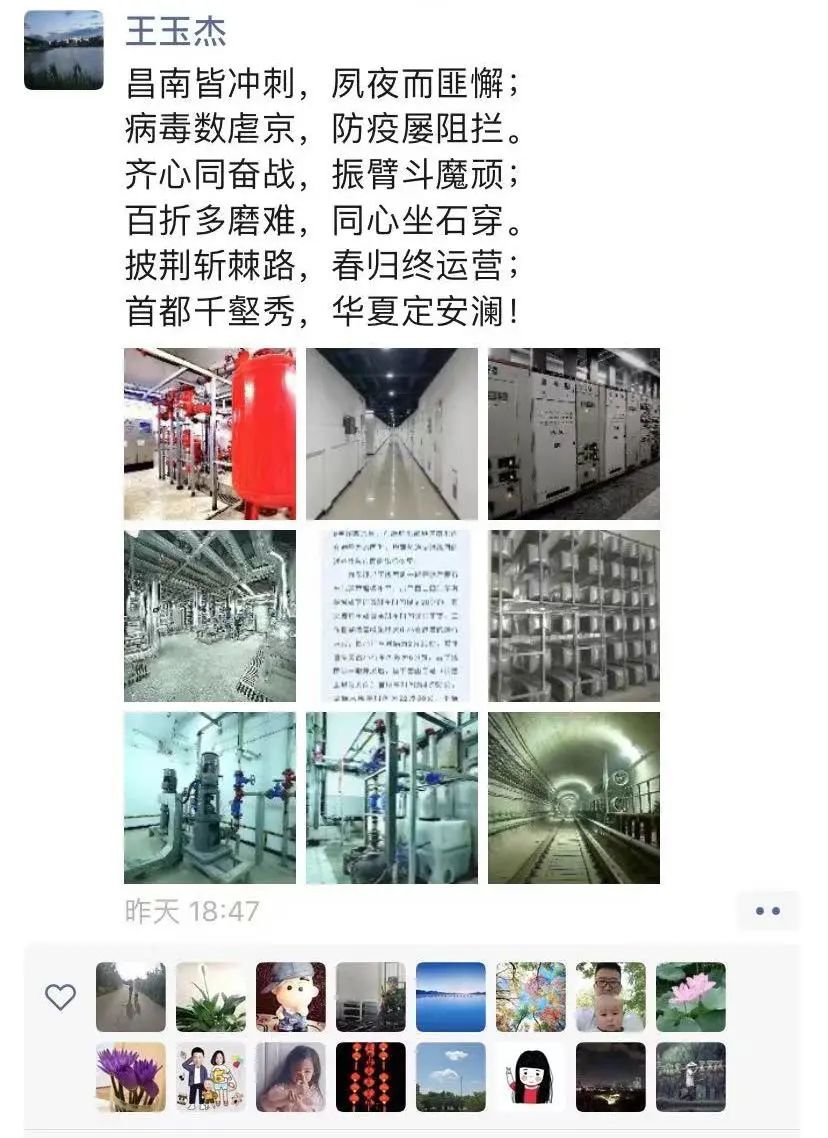The width and height of the screenshot is (828, 1138).
Task: Open the subway tunnel track photo
Action: coord(574,798)
